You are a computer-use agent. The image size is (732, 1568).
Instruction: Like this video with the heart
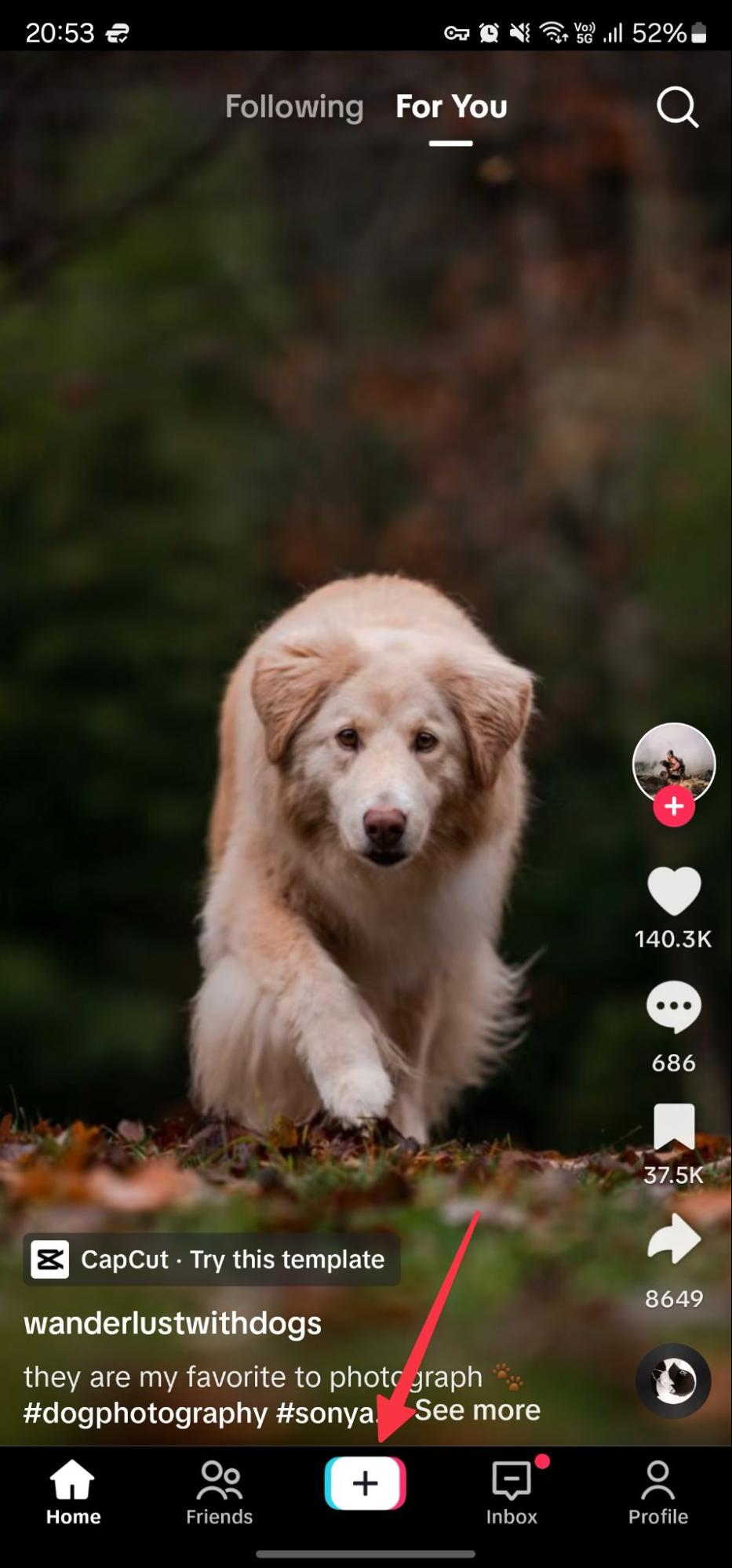[x=673, y=891]
